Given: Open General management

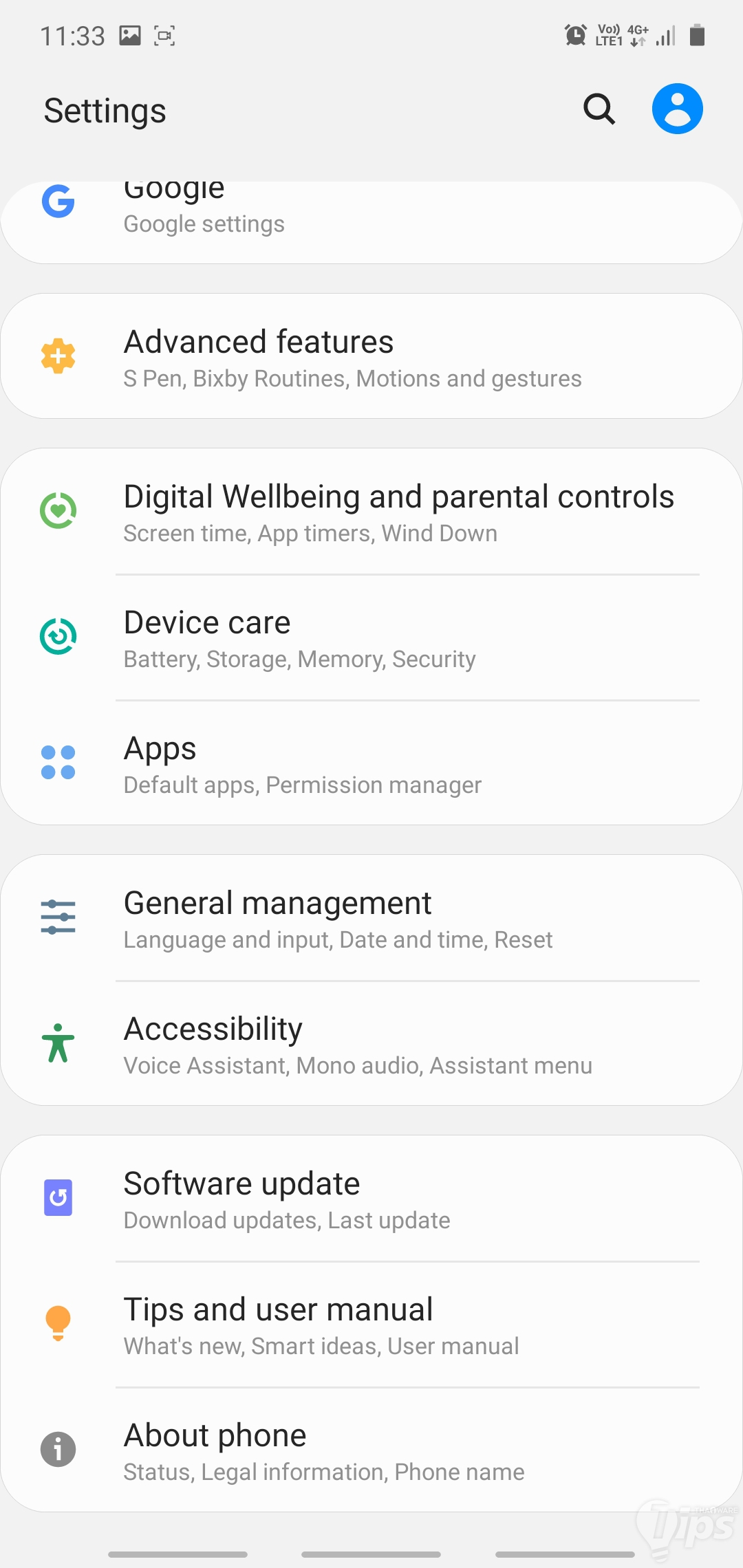Looking at the screenshot, I should tap(371, 919).
